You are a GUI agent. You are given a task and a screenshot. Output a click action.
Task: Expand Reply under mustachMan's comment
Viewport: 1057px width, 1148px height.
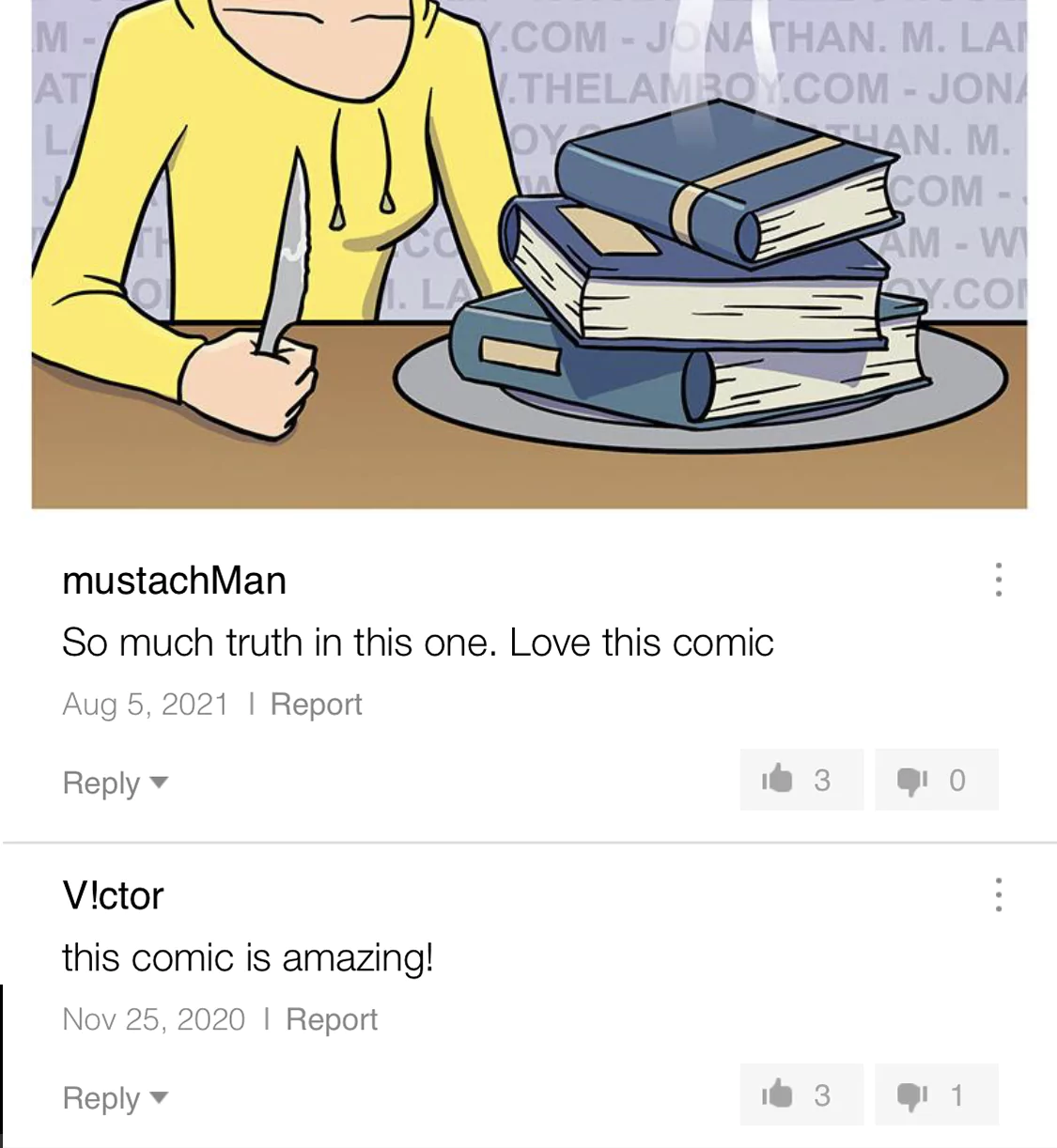coord(114,783)
